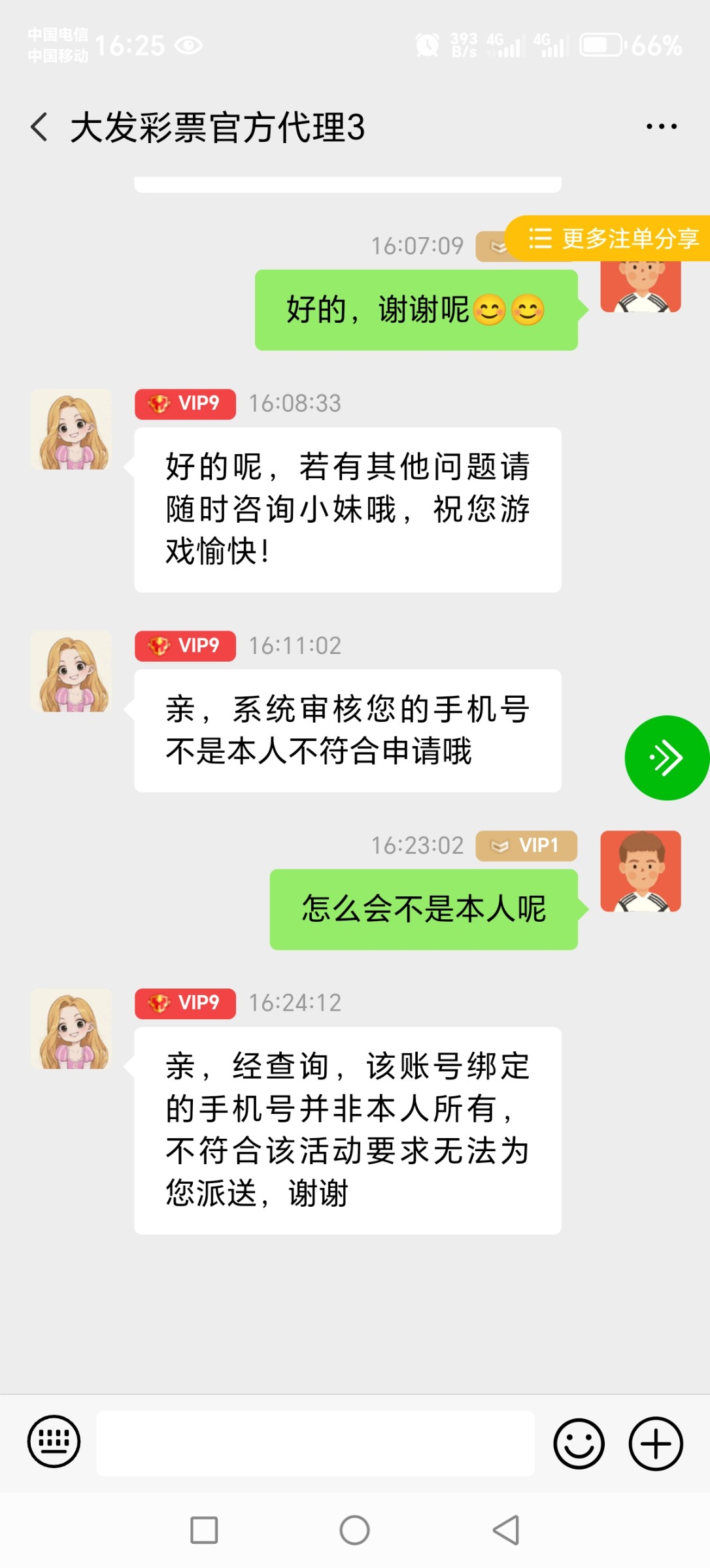710x1568 pixels.
Task: Focus the message text field
Action: point(315,1443)
